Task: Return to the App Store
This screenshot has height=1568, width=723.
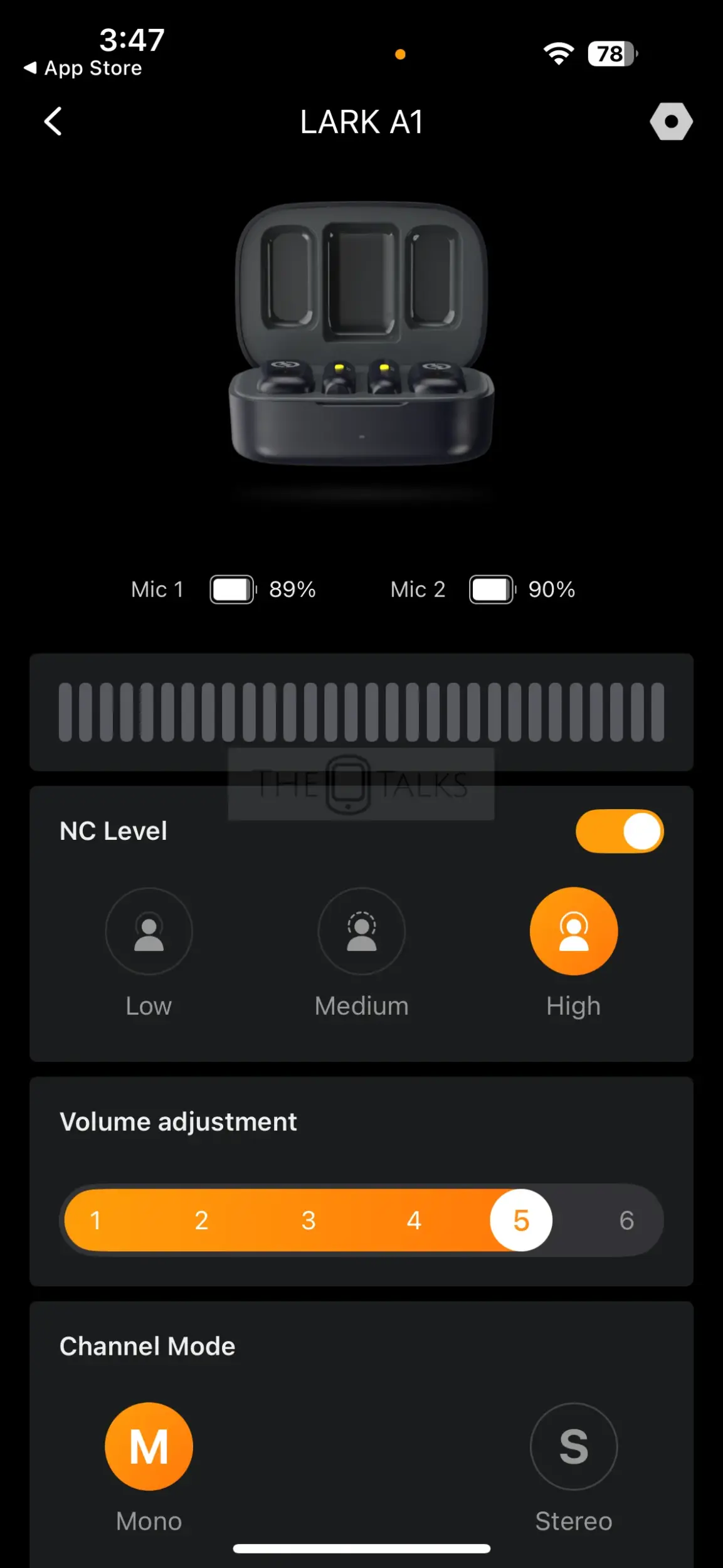Action: pos(83,68)
